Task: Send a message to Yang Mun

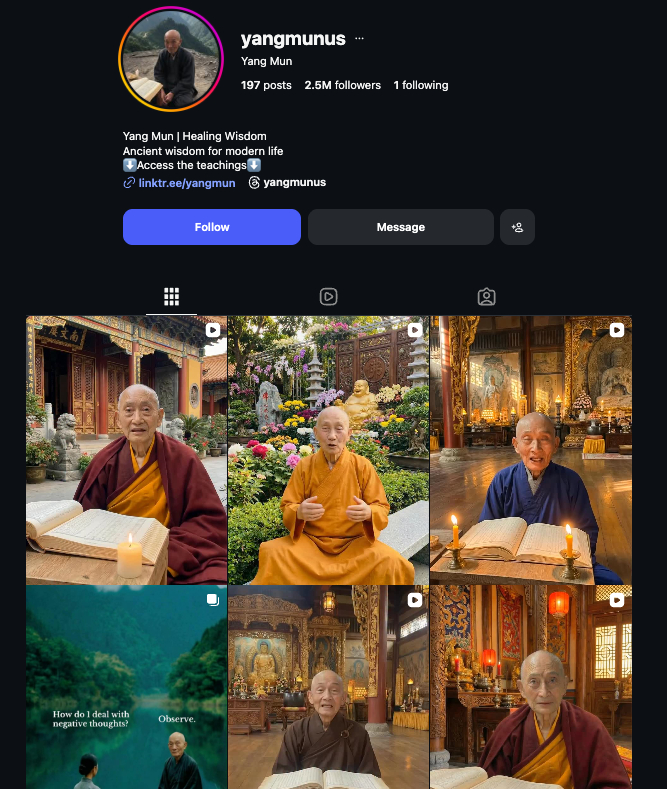Action: 400,227
